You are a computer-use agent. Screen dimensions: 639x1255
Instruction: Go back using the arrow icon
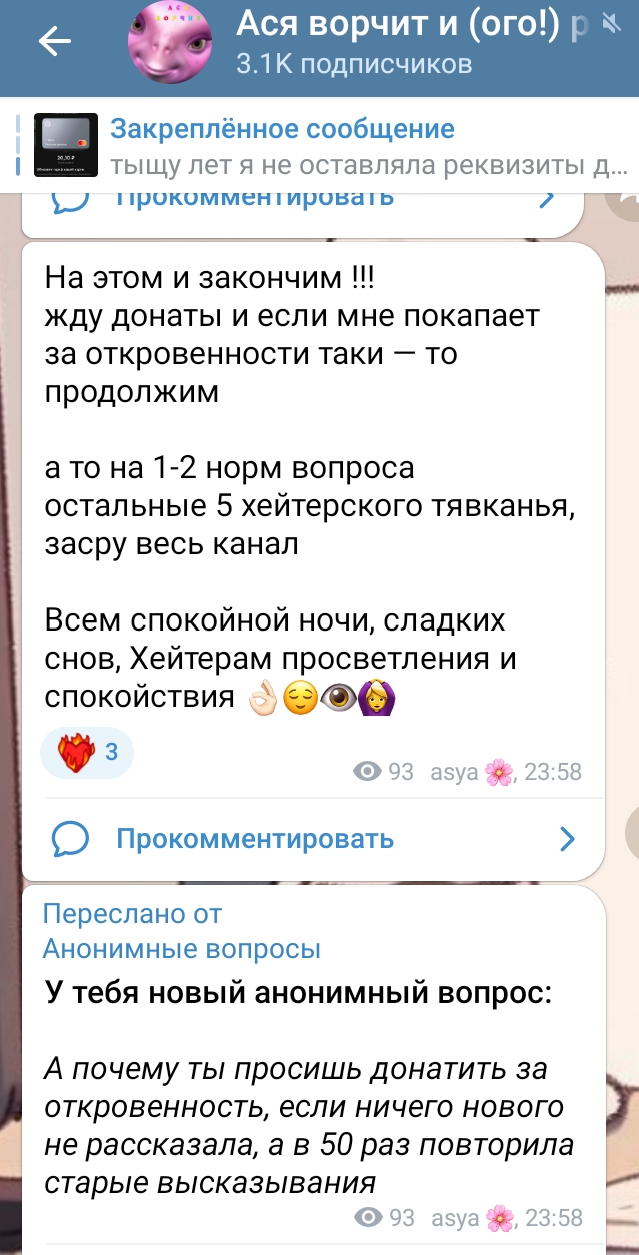click(54, 41)
